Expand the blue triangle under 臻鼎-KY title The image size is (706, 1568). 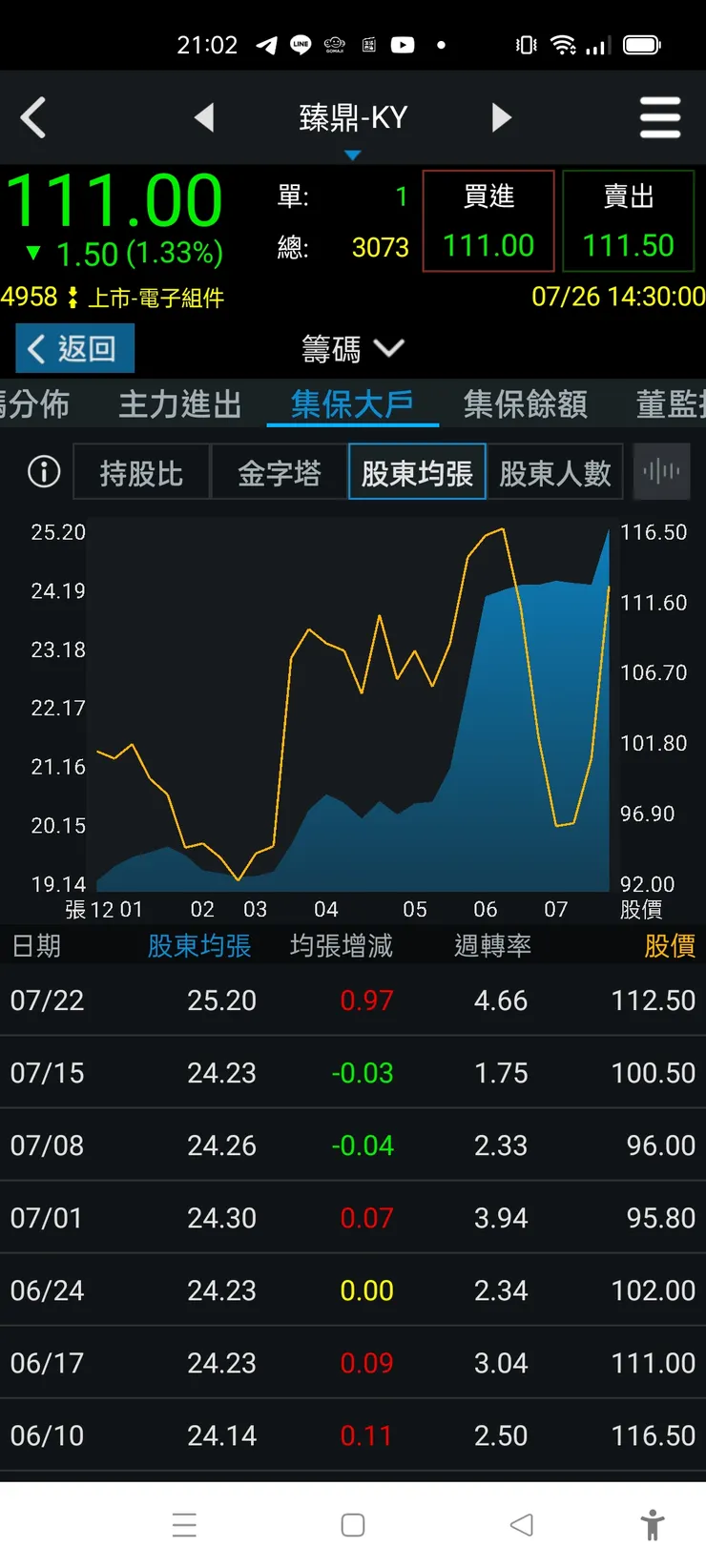pos(354,153)
